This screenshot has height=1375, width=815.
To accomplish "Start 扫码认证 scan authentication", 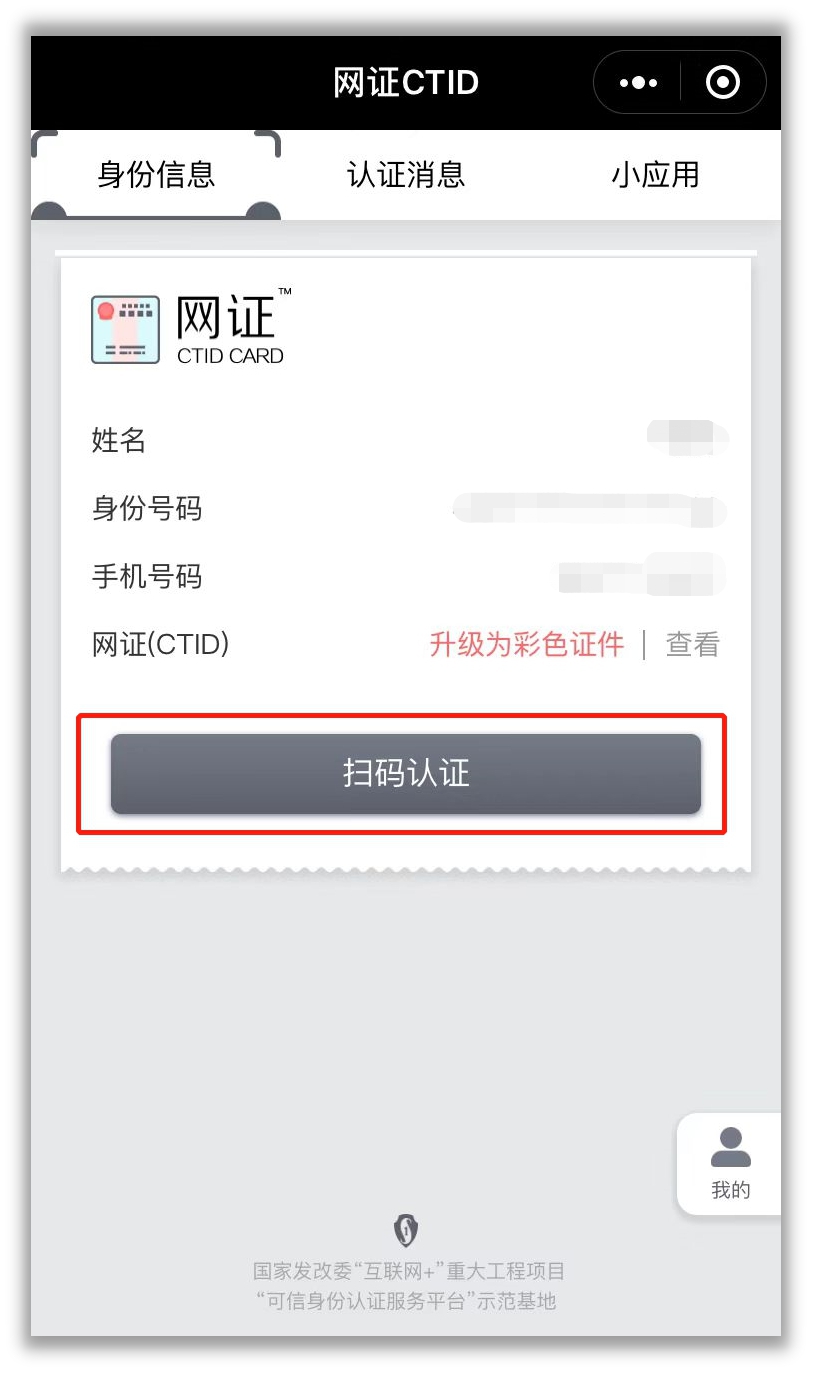I will 405,774.
